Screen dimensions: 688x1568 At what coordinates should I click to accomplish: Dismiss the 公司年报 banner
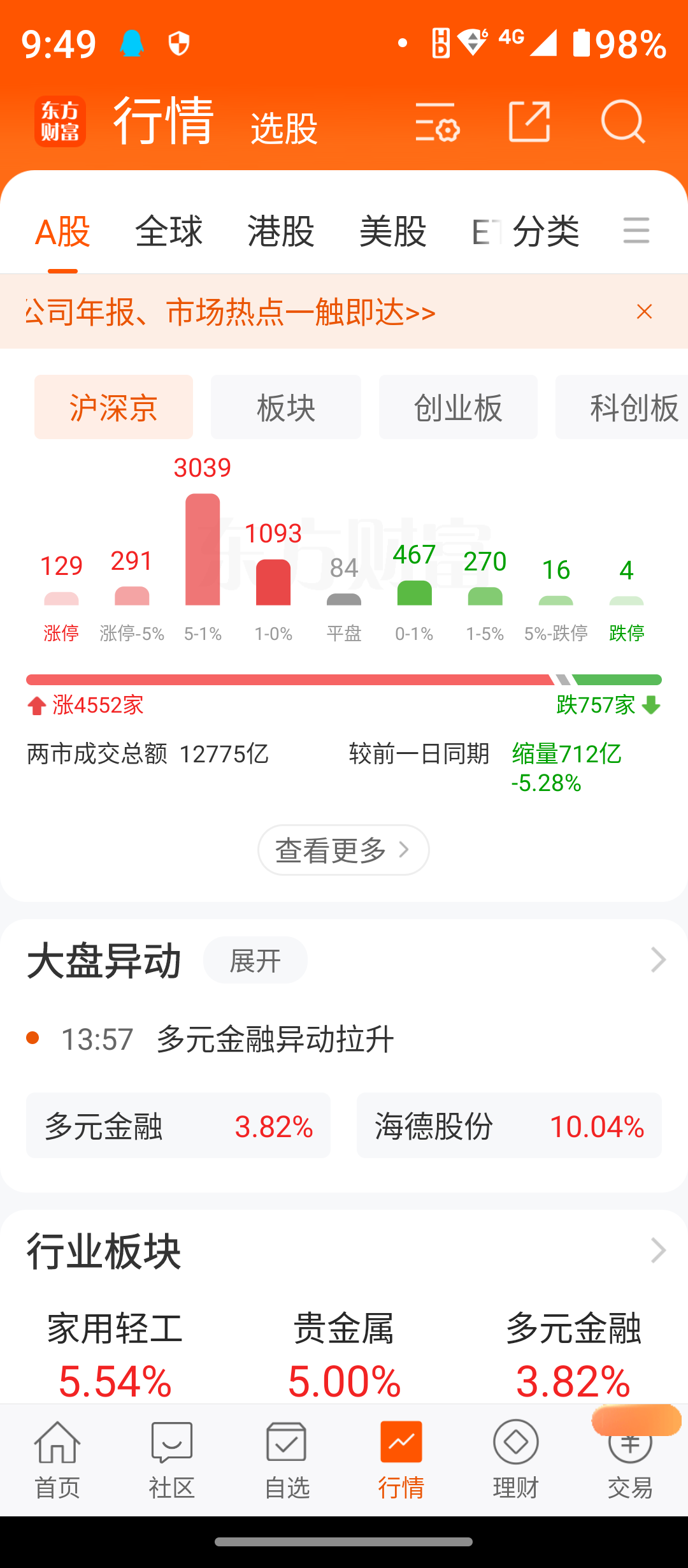click(645, 312)
